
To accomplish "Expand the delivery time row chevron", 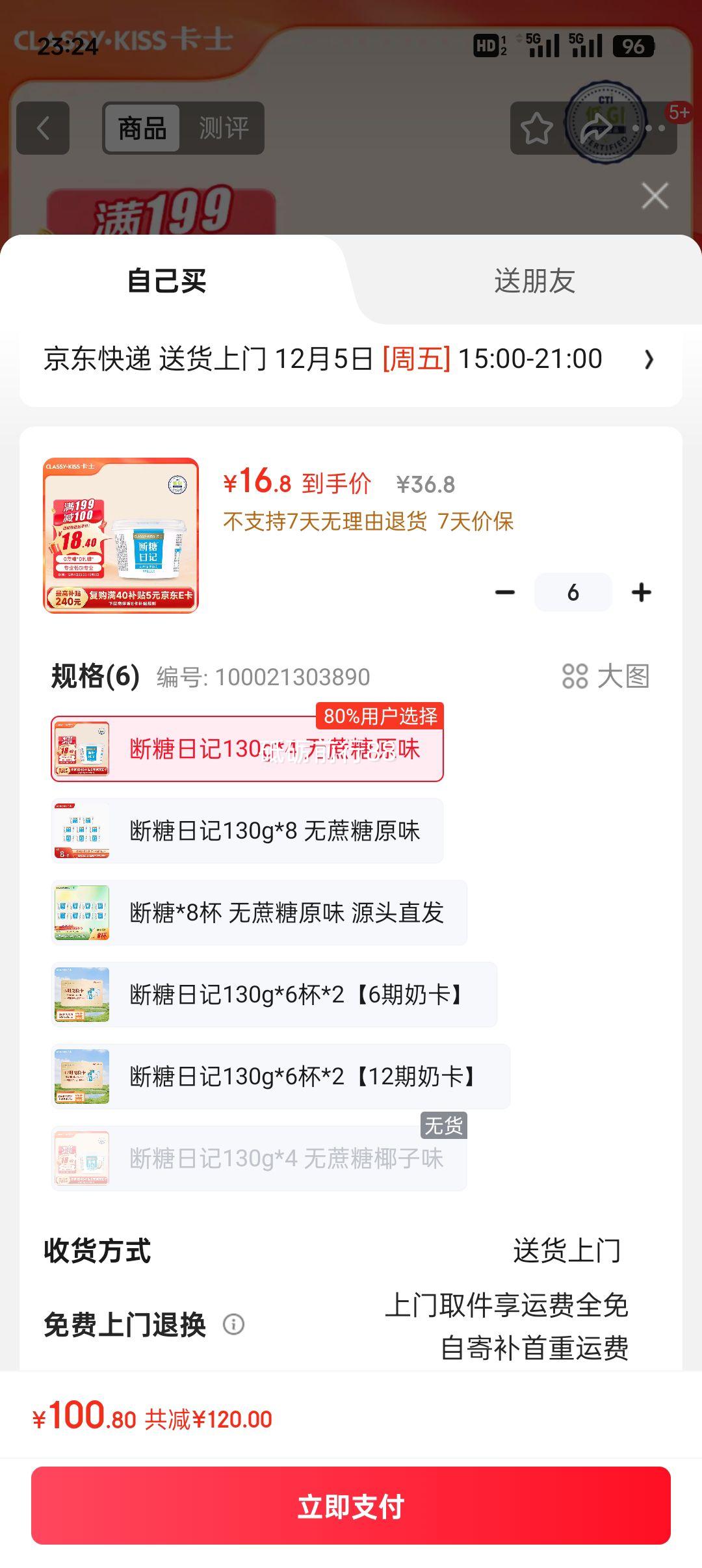I will pos(648,359).
